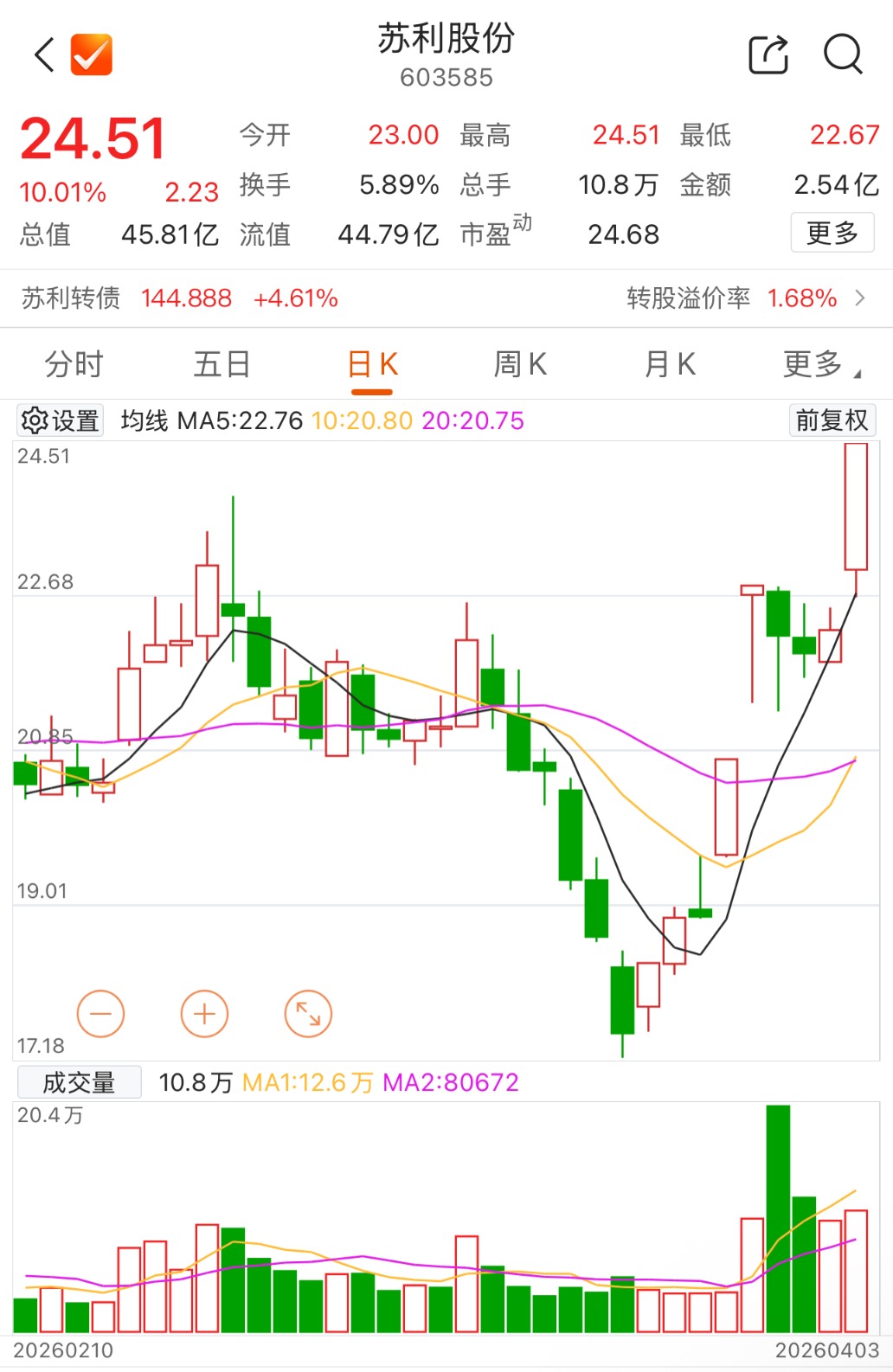The height and width of the screenshot is (1372, 893).
Task: Open the 周K weekly chart tab
Action: 517,363
